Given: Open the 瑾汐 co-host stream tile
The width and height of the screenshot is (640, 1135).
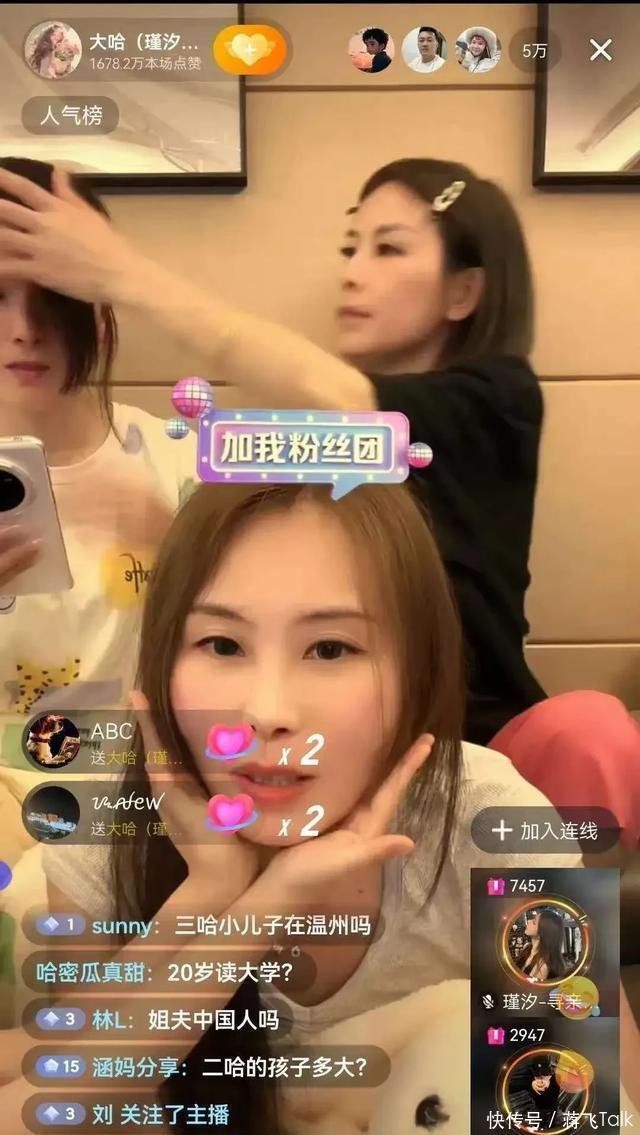Looking at the screenshot, I should 544,943.
